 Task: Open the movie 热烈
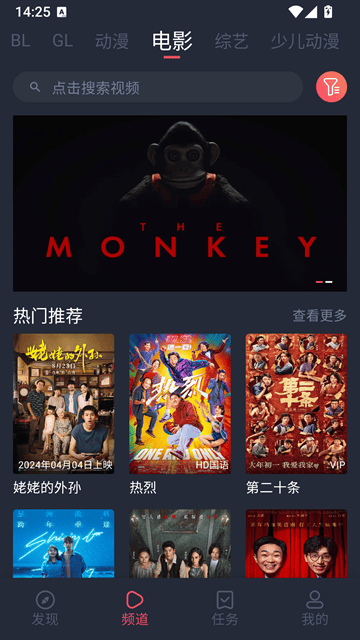(x=180, y=414)
